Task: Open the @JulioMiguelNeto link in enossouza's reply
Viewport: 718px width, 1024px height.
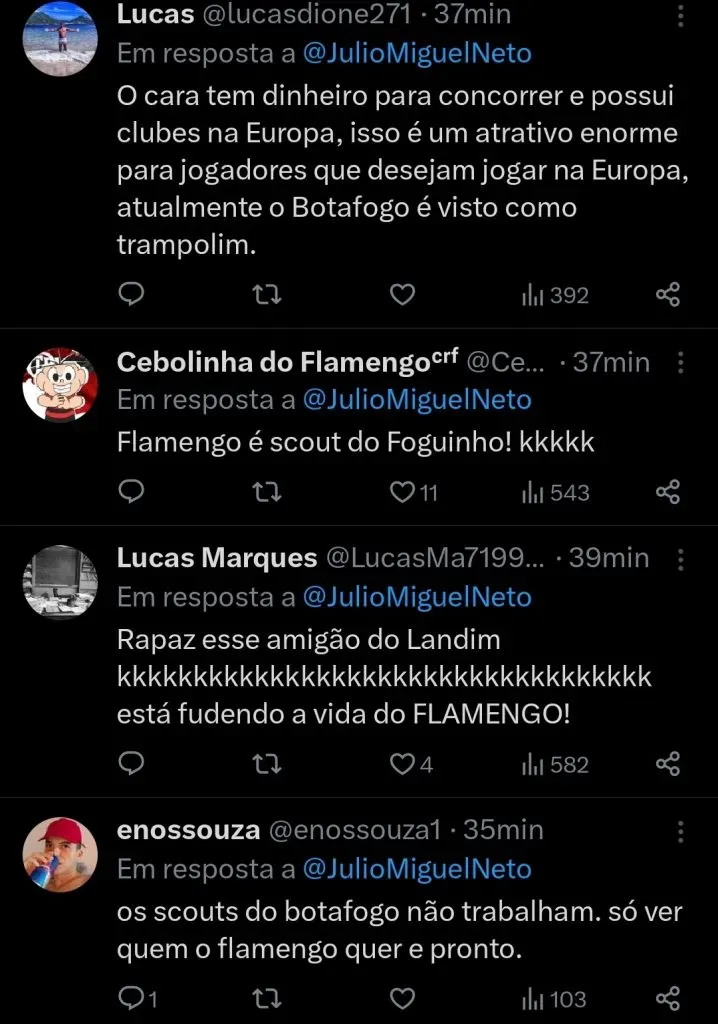Action: [x=417, y=869]
